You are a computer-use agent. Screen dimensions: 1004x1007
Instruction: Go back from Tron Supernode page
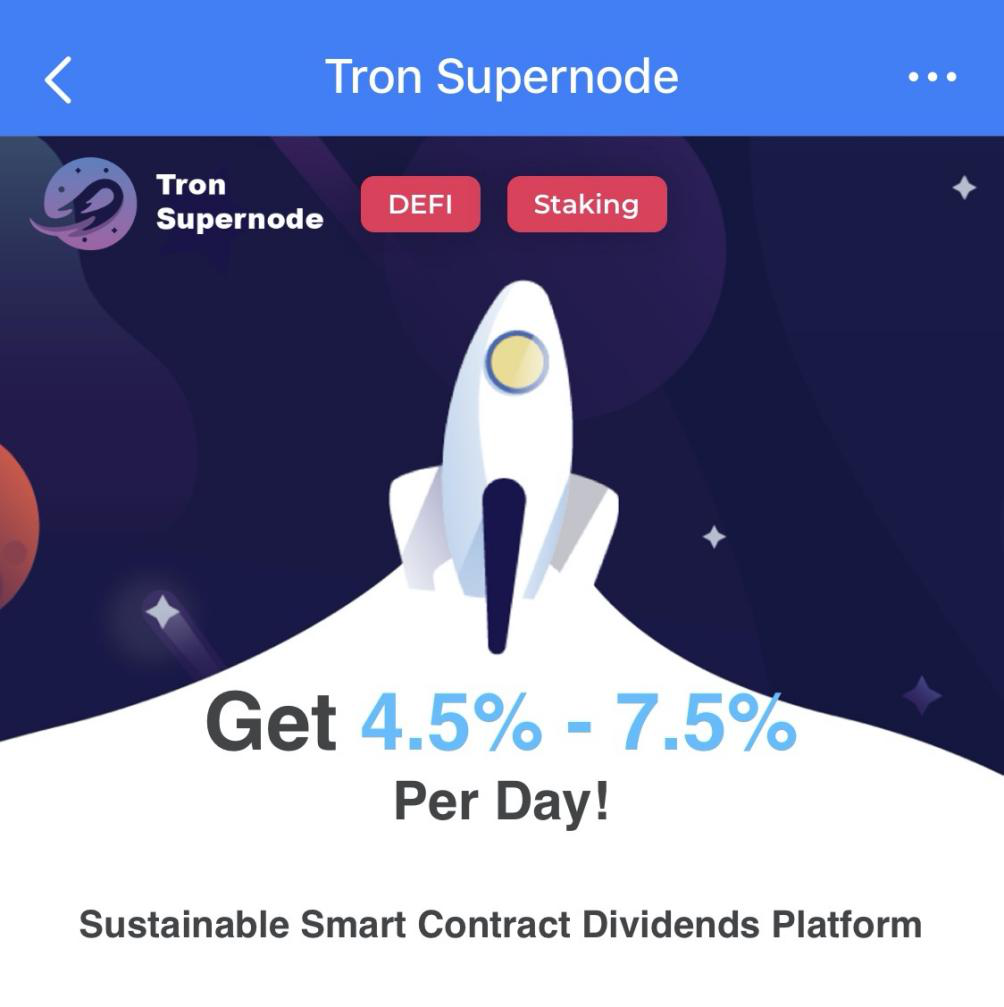(x=59, y=79)
